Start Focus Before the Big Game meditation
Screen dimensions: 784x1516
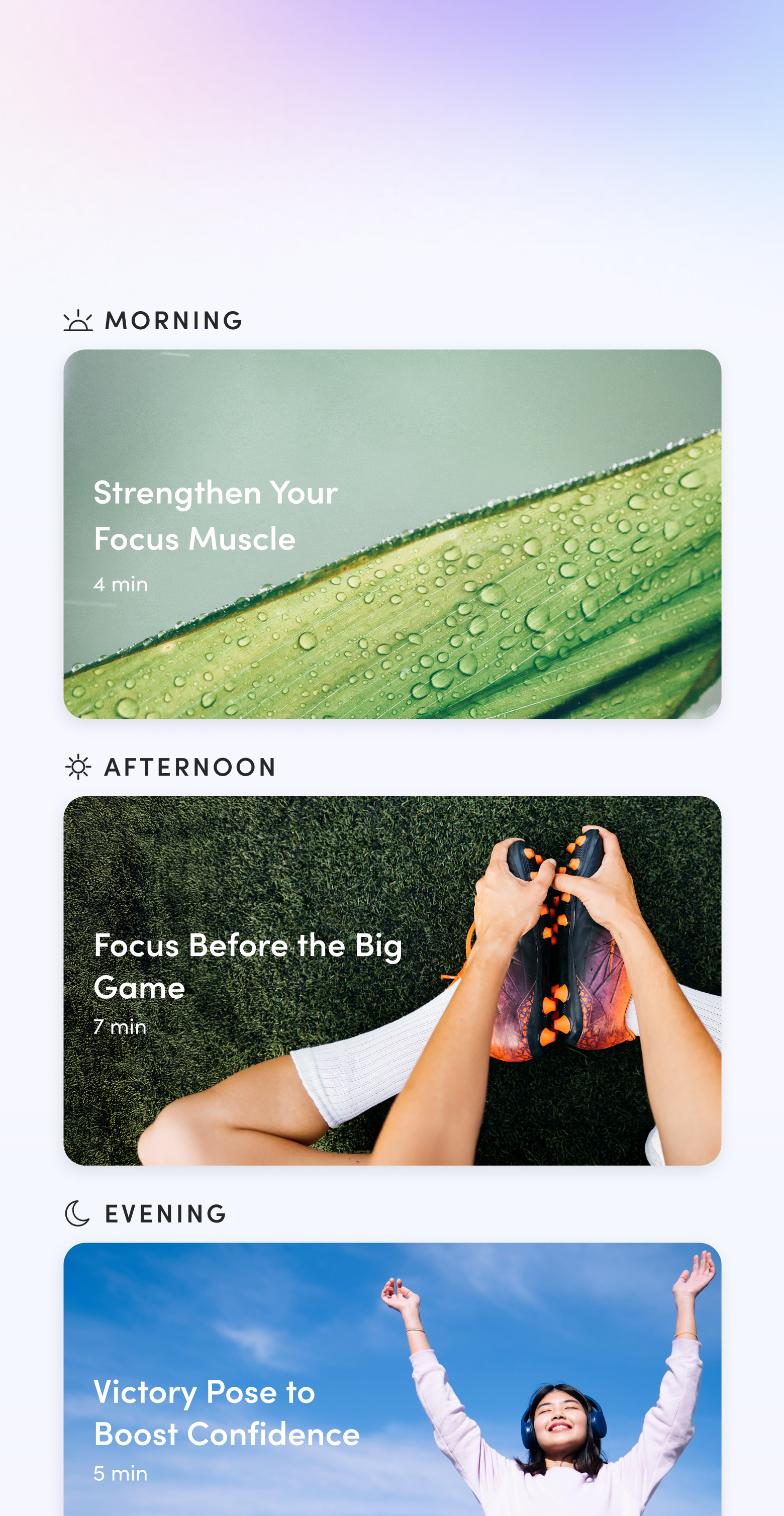pos(392,981)
